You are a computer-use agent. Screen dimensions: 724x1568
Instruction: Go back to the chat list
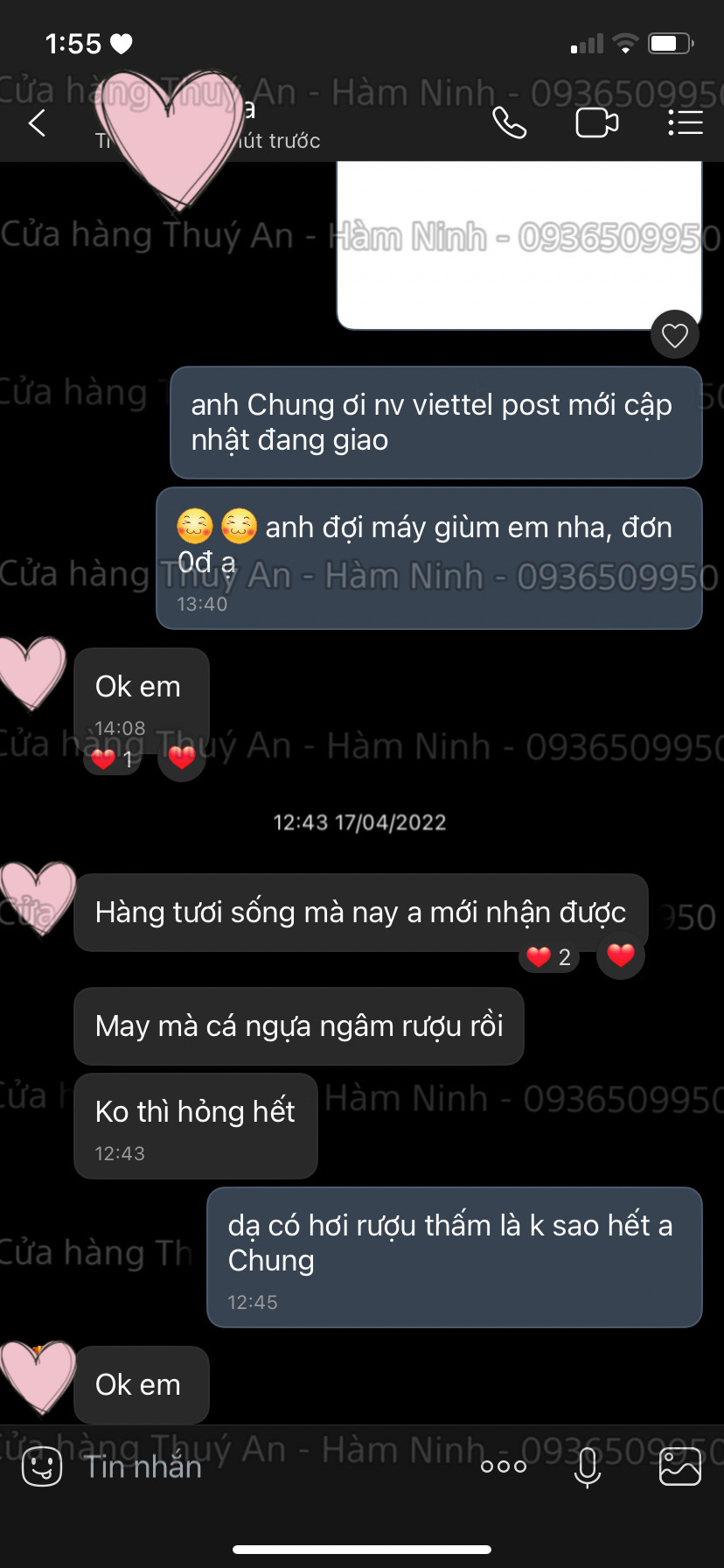pyautogui.click(x=37, y=123)
